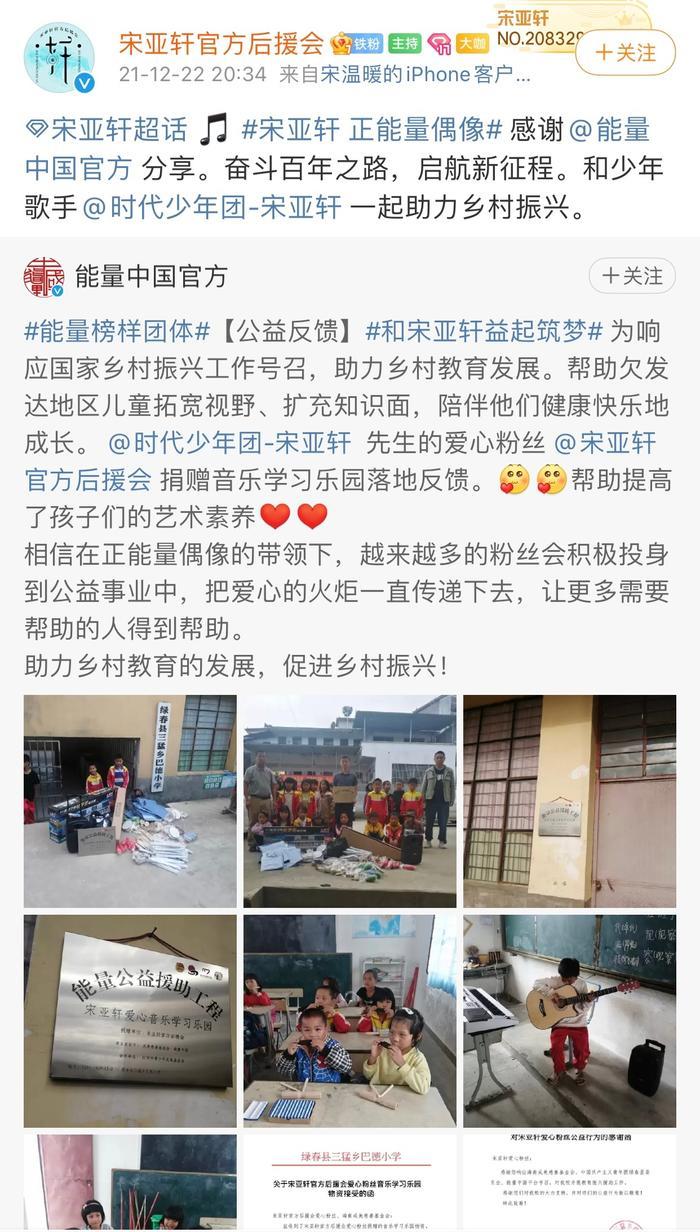Open hashtag #和宋亚轩益起筑梦#

click(x=485, y=331)
